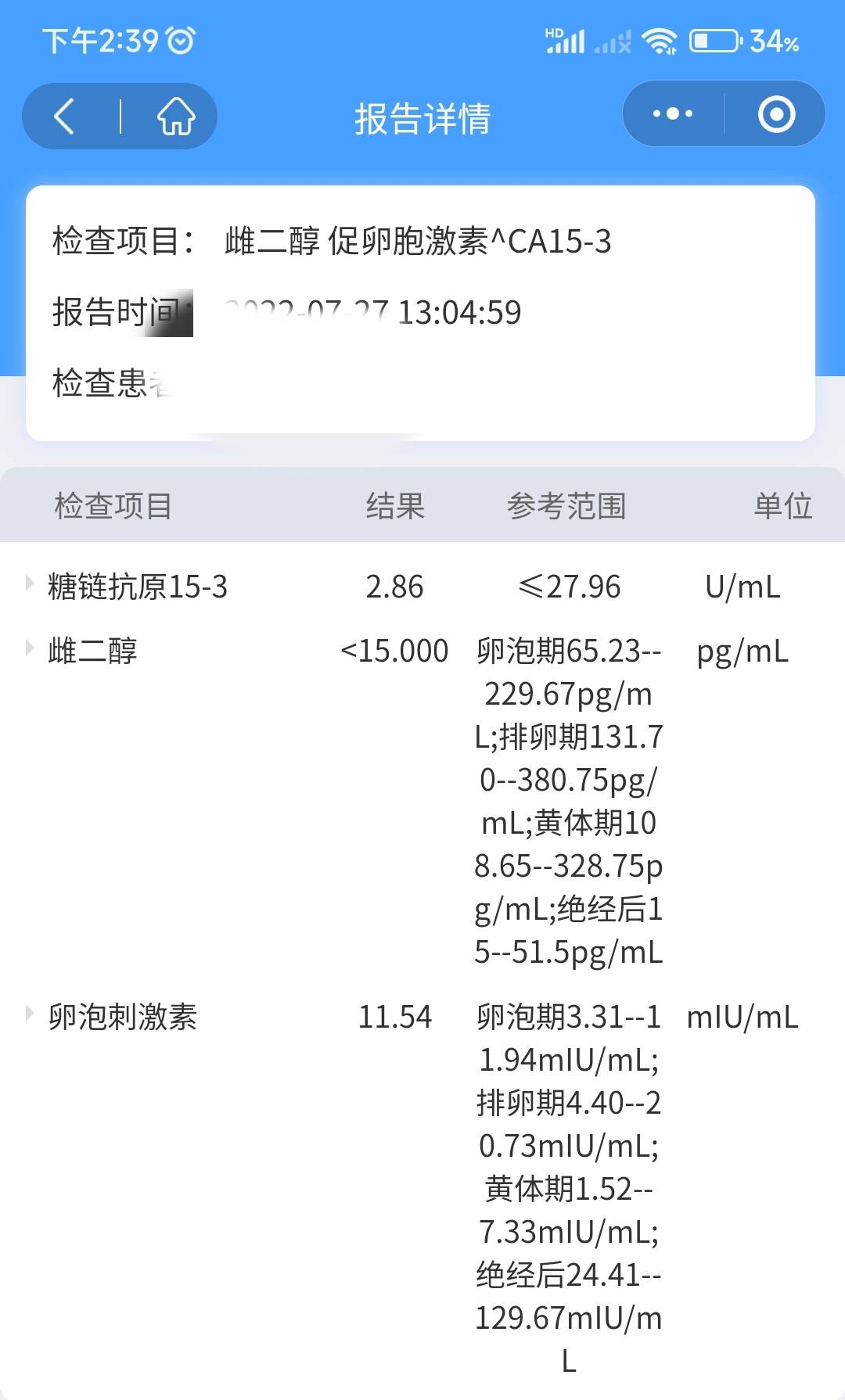Tap the circular capsule button at top right
This screenshot has width=845, height=1400.
[x=777, y=114]
